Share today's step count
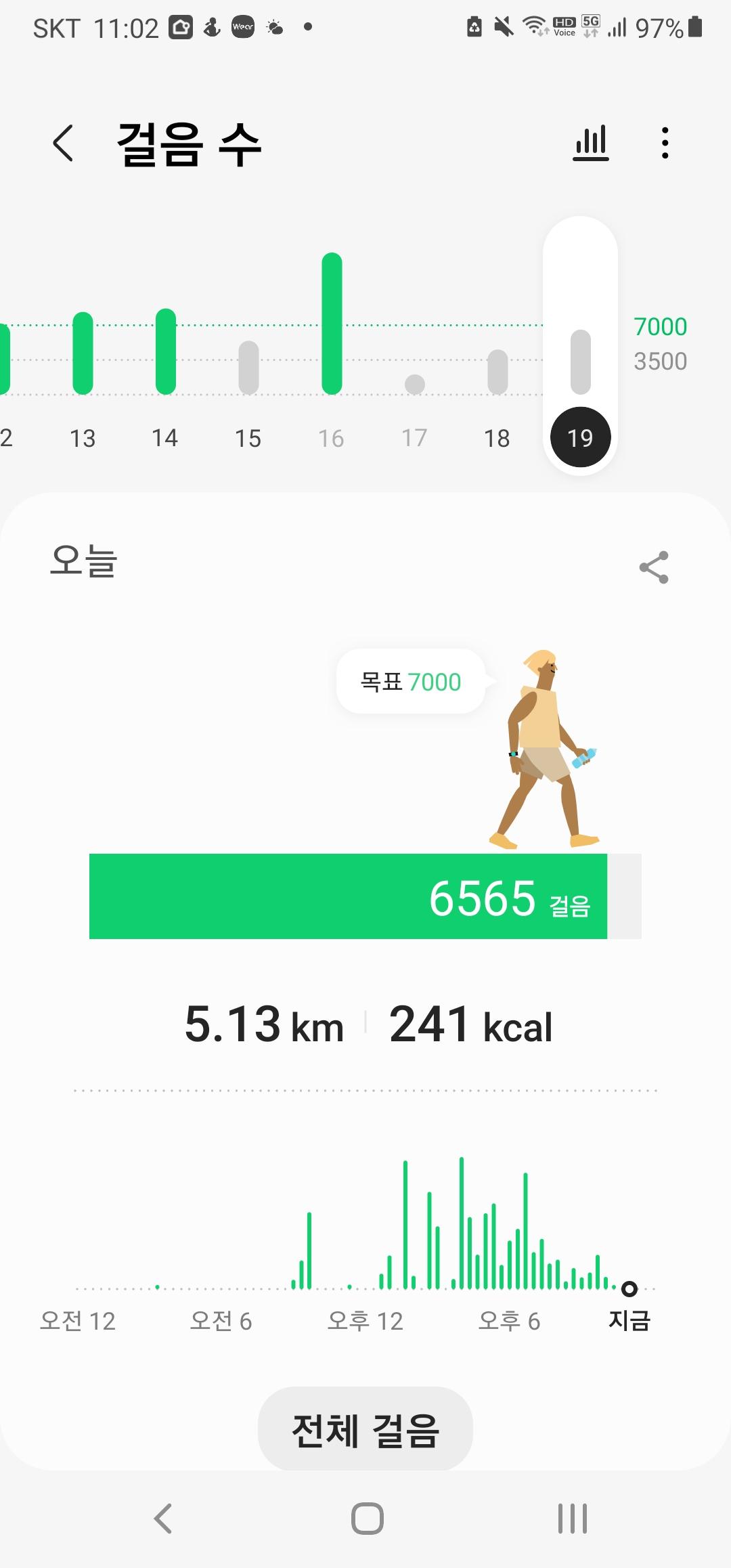731x1568 pixels. coord(653,567)
